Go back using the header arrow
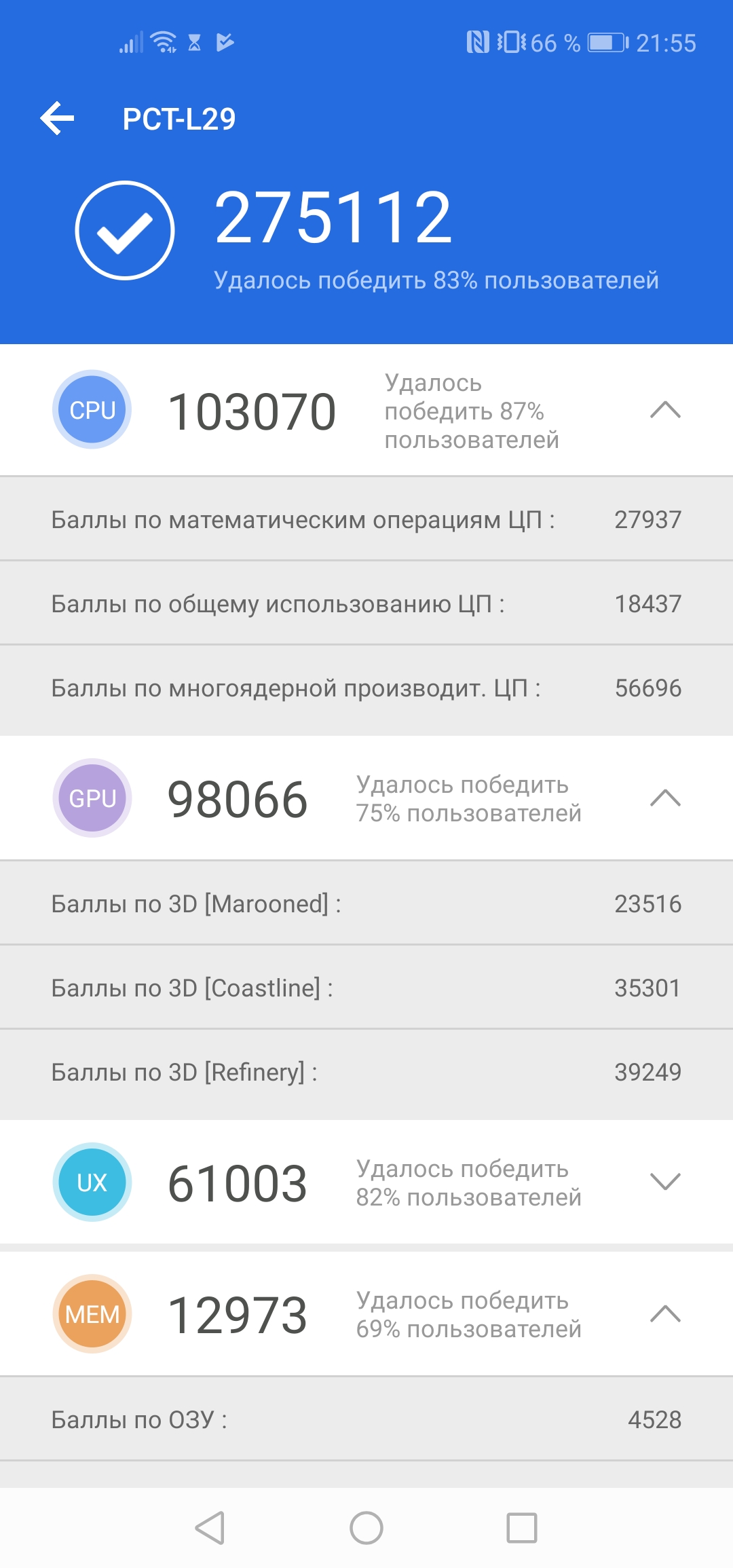Viewport: 733px width, 1568px height. coord(57,119)
